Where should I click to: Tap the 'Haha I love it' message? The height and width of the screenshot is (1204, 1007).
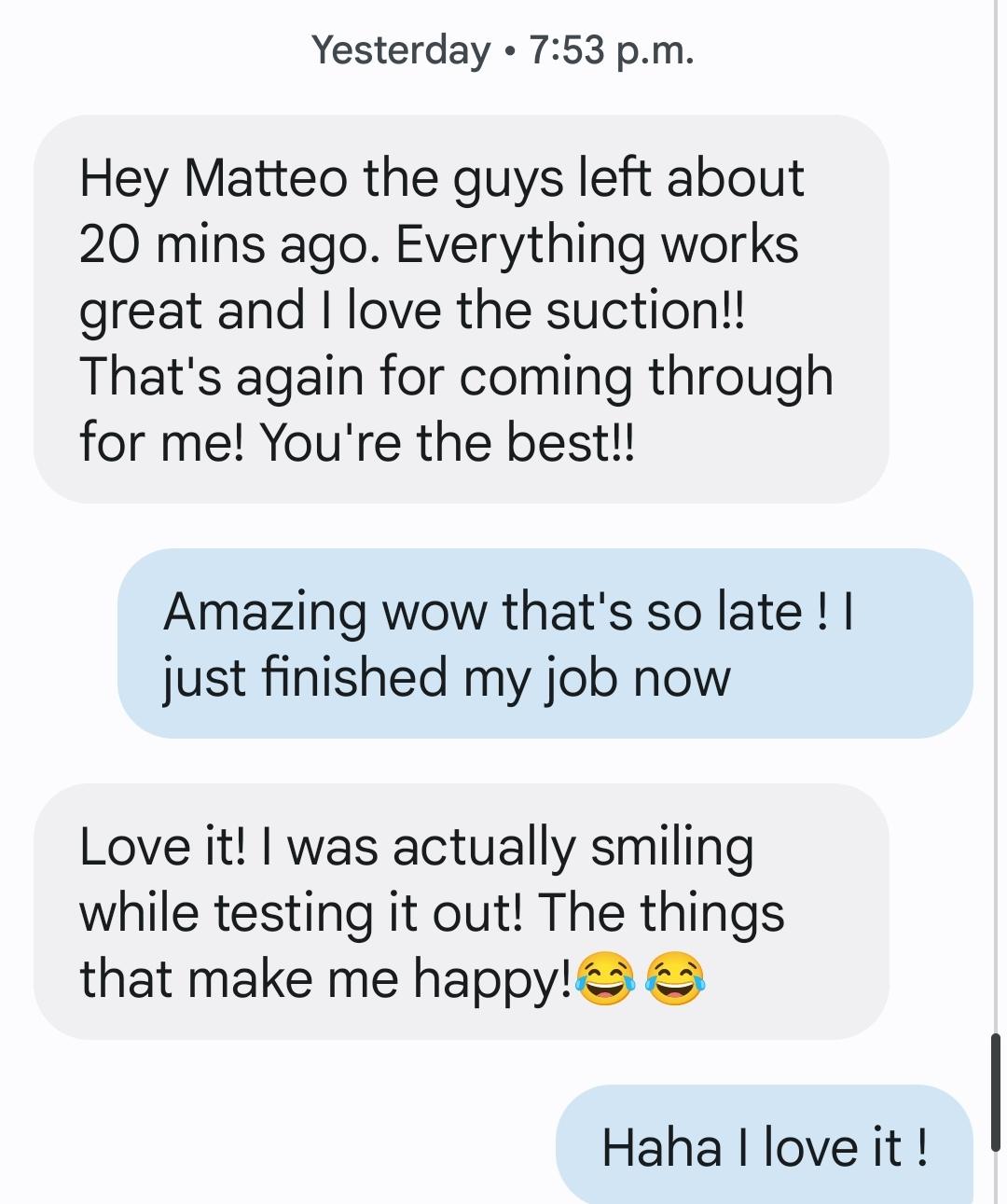pyautogui.click(x=764, y=1147)
